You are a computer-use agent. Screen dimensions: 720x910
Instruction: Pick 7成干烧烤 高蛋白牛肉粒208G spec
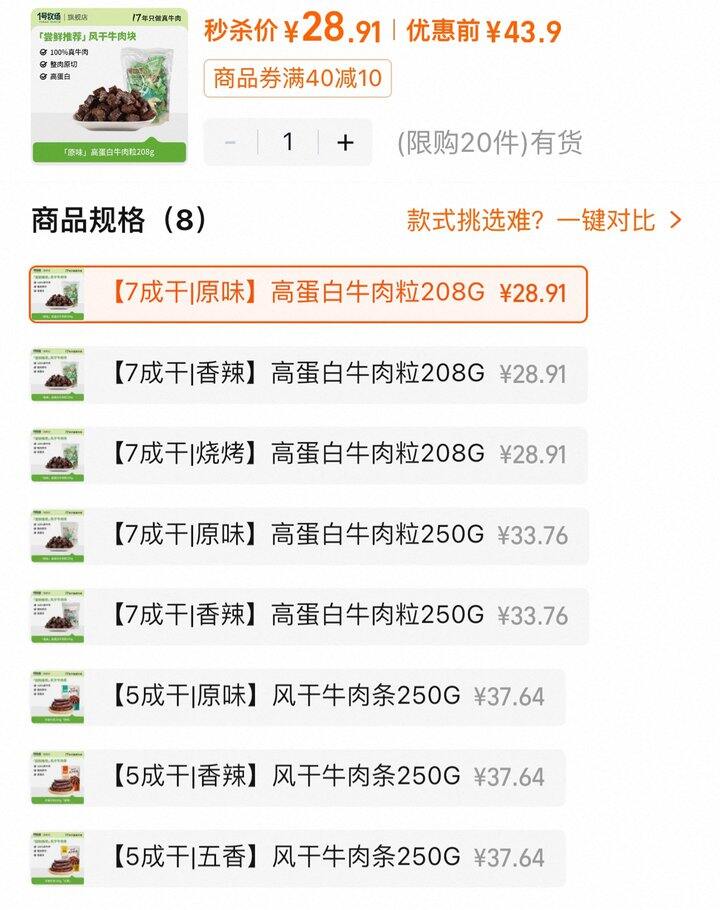coord(308,454)
